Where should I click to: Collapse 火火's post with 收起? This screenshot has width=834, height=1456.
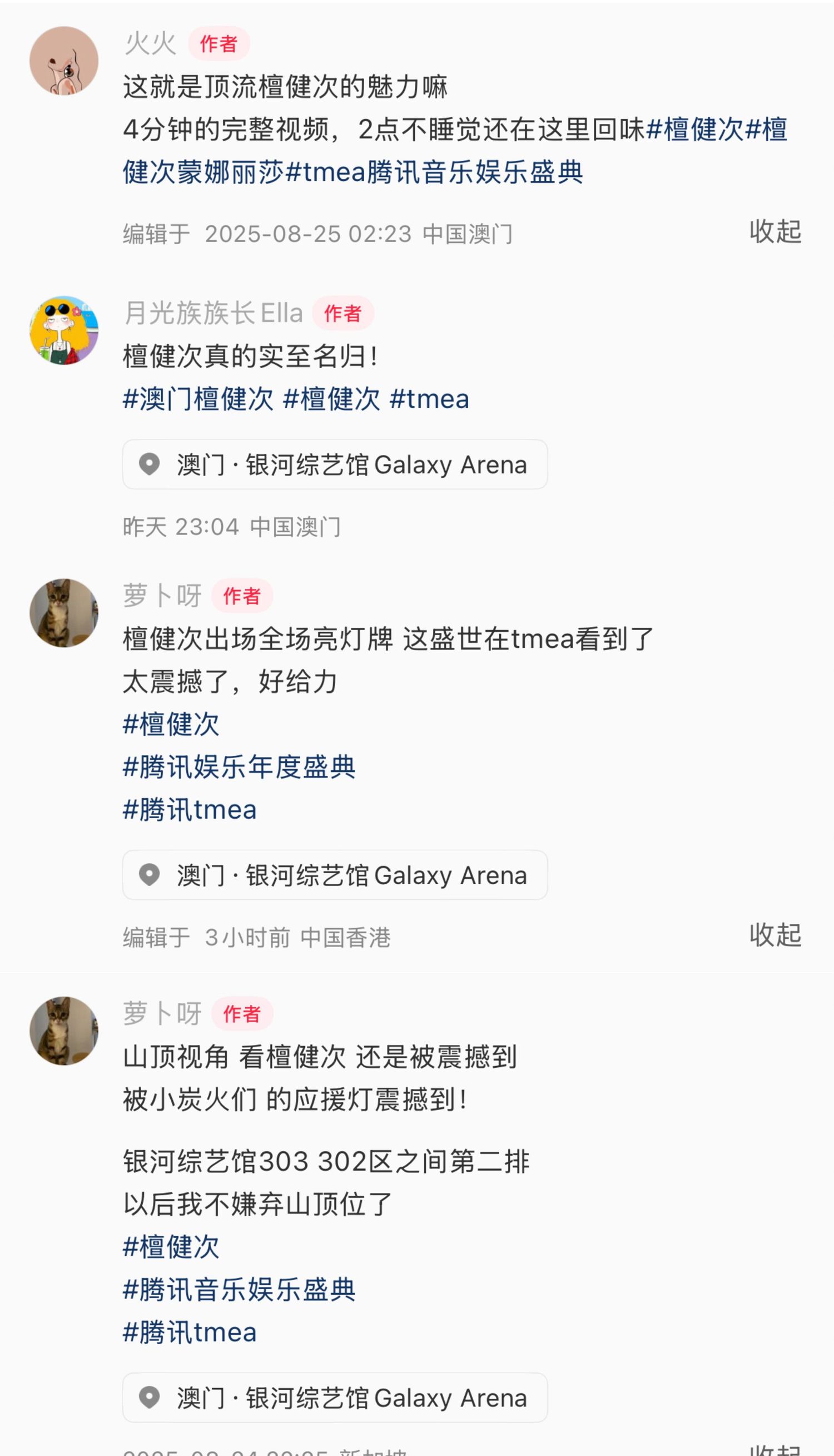775,231
